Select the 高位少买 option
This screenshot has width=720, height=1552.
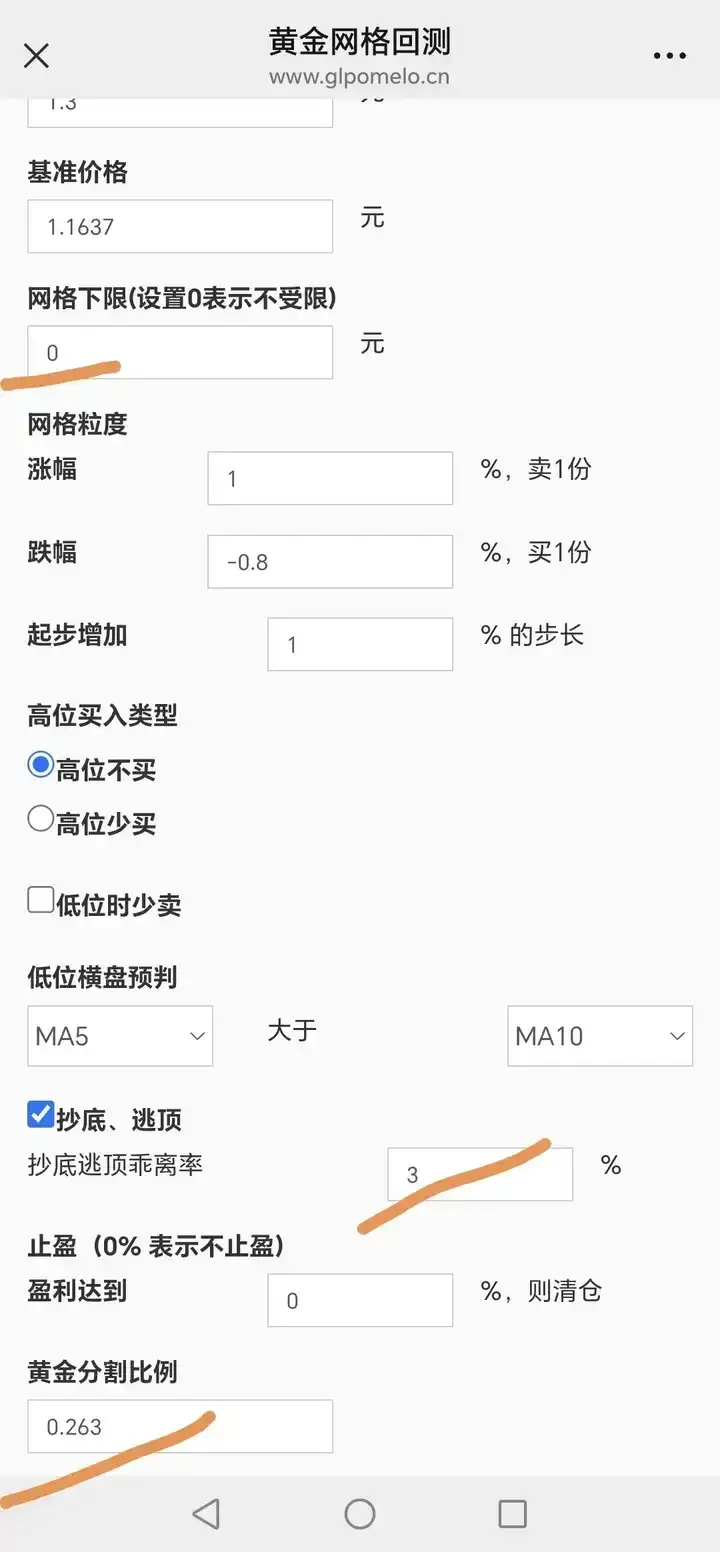point(40,820)
